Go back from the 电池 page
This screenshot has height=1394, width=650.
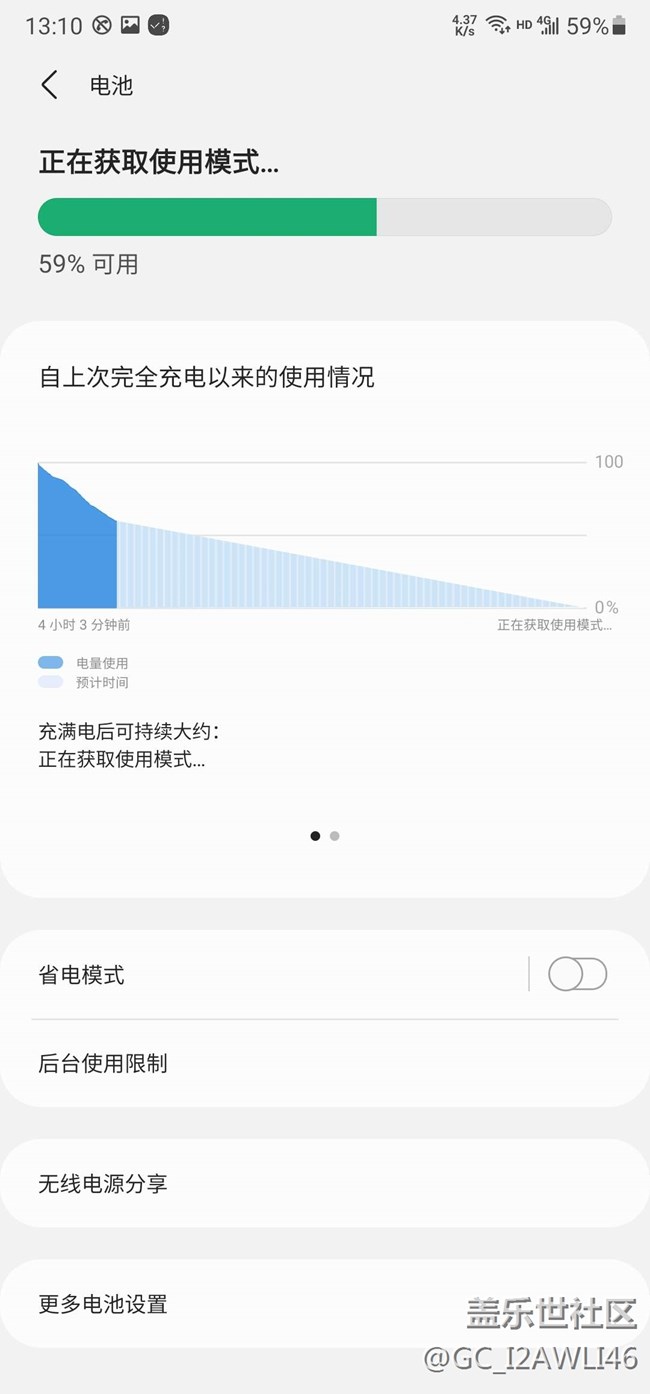[x=49, y=85]
